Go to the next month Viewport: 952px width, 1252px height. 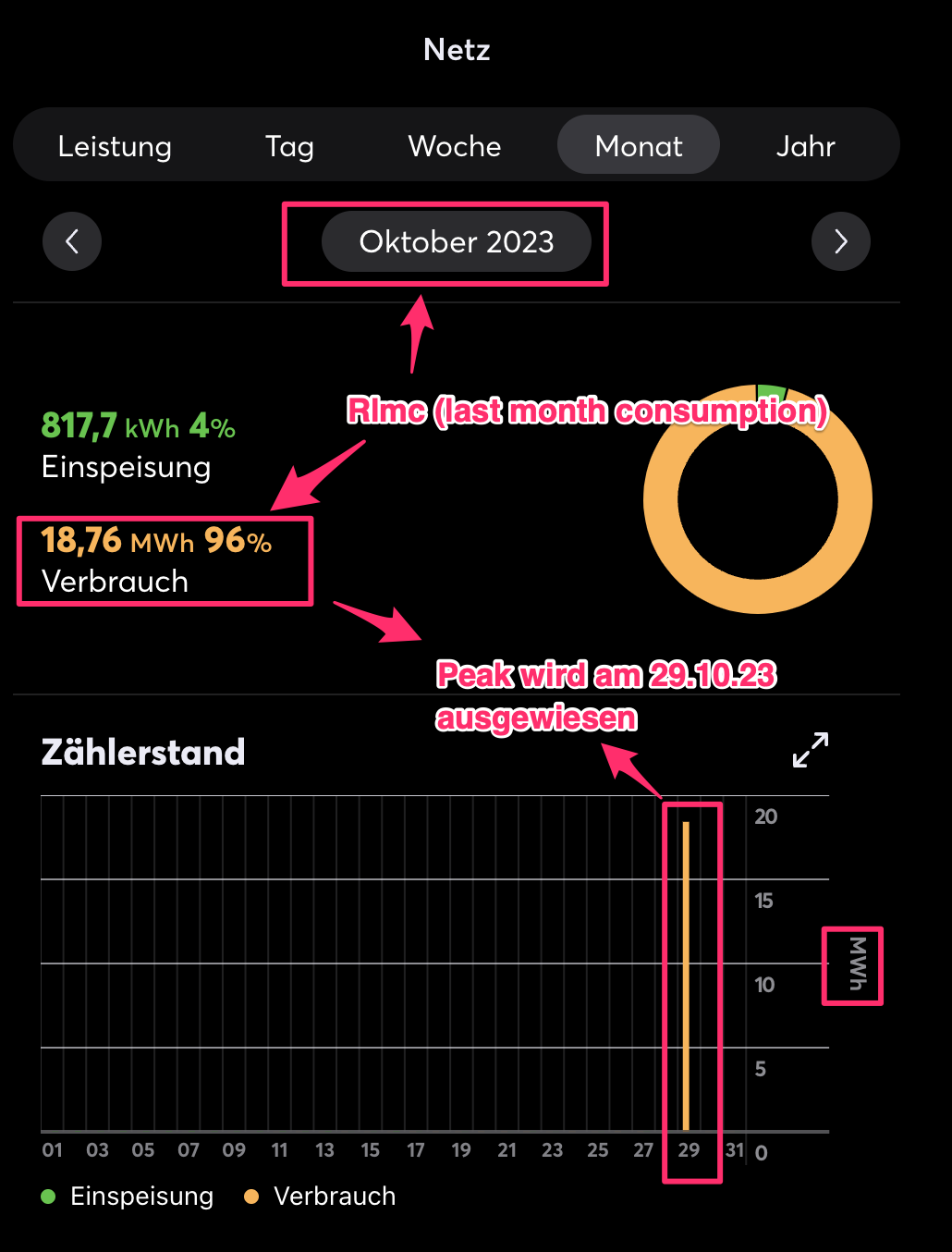pos(840,241)
